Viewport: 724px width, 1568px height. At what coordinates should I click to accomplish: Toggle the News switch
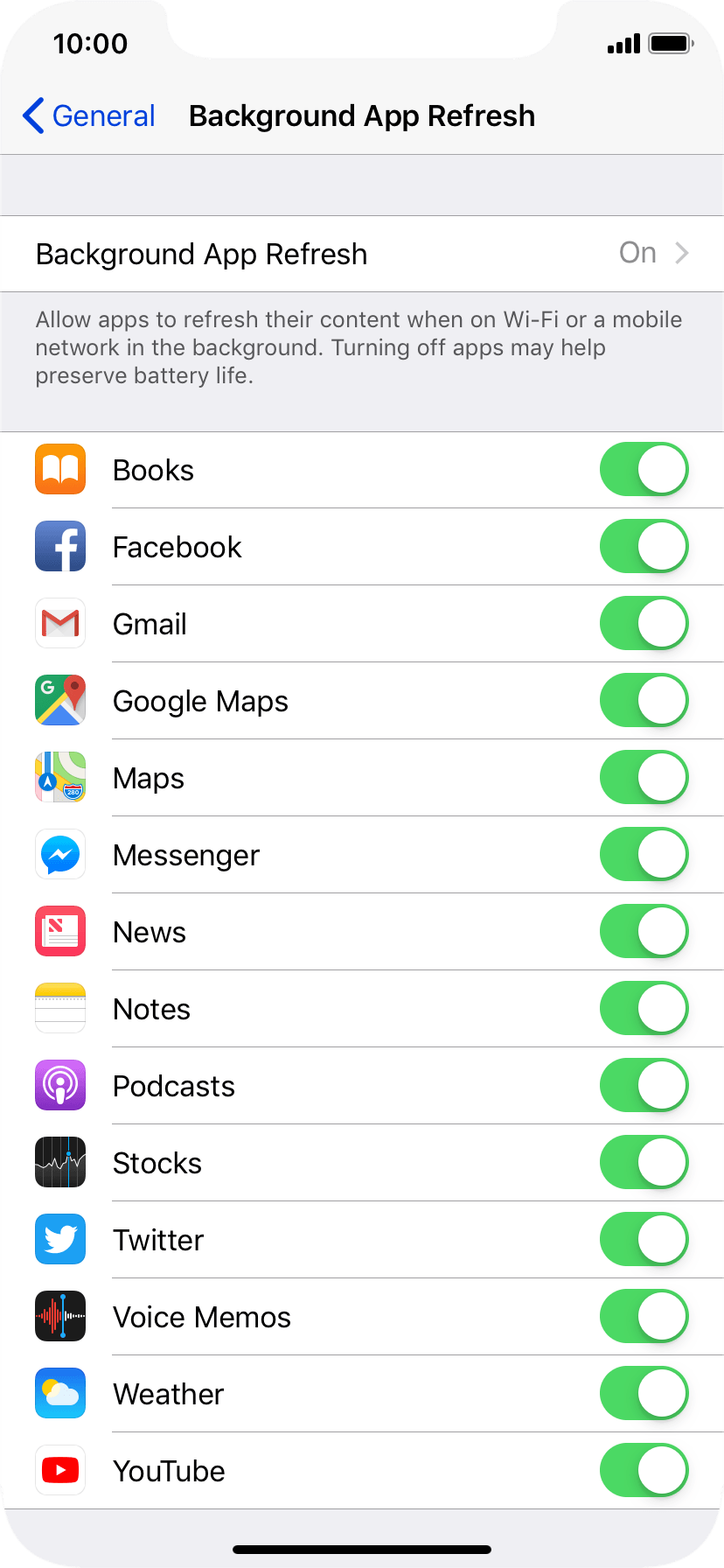644,932
